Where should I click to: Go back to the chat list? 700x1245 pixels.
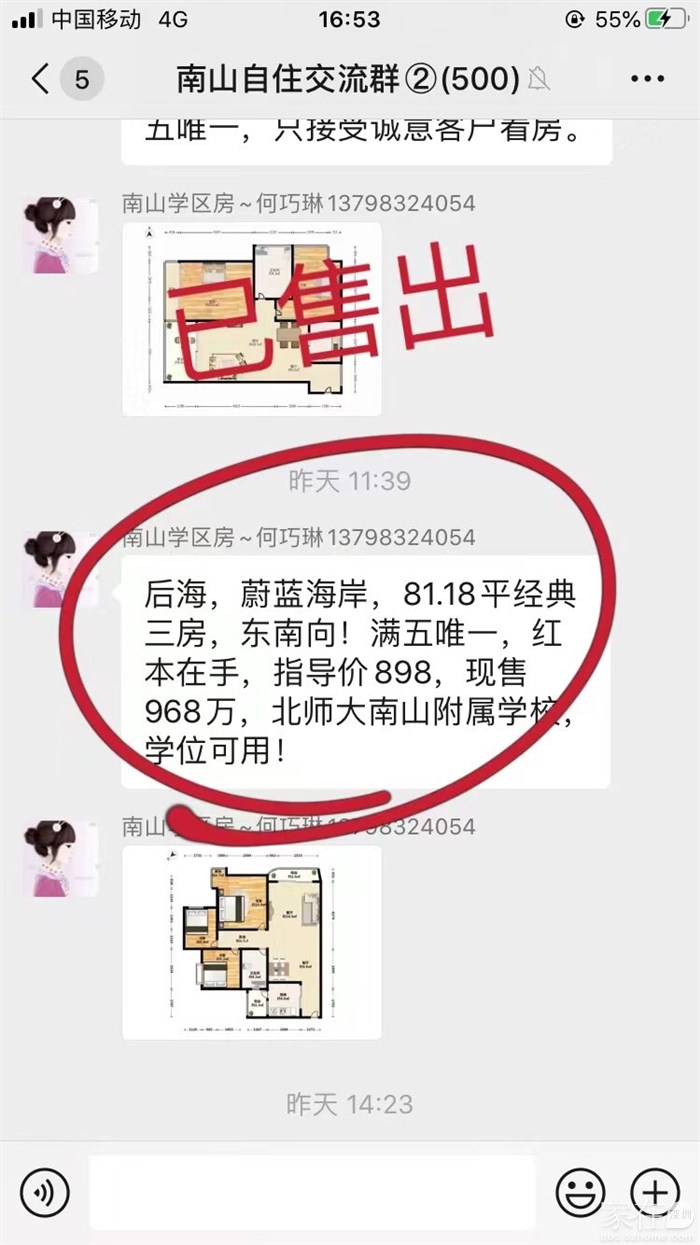point(40,79)
